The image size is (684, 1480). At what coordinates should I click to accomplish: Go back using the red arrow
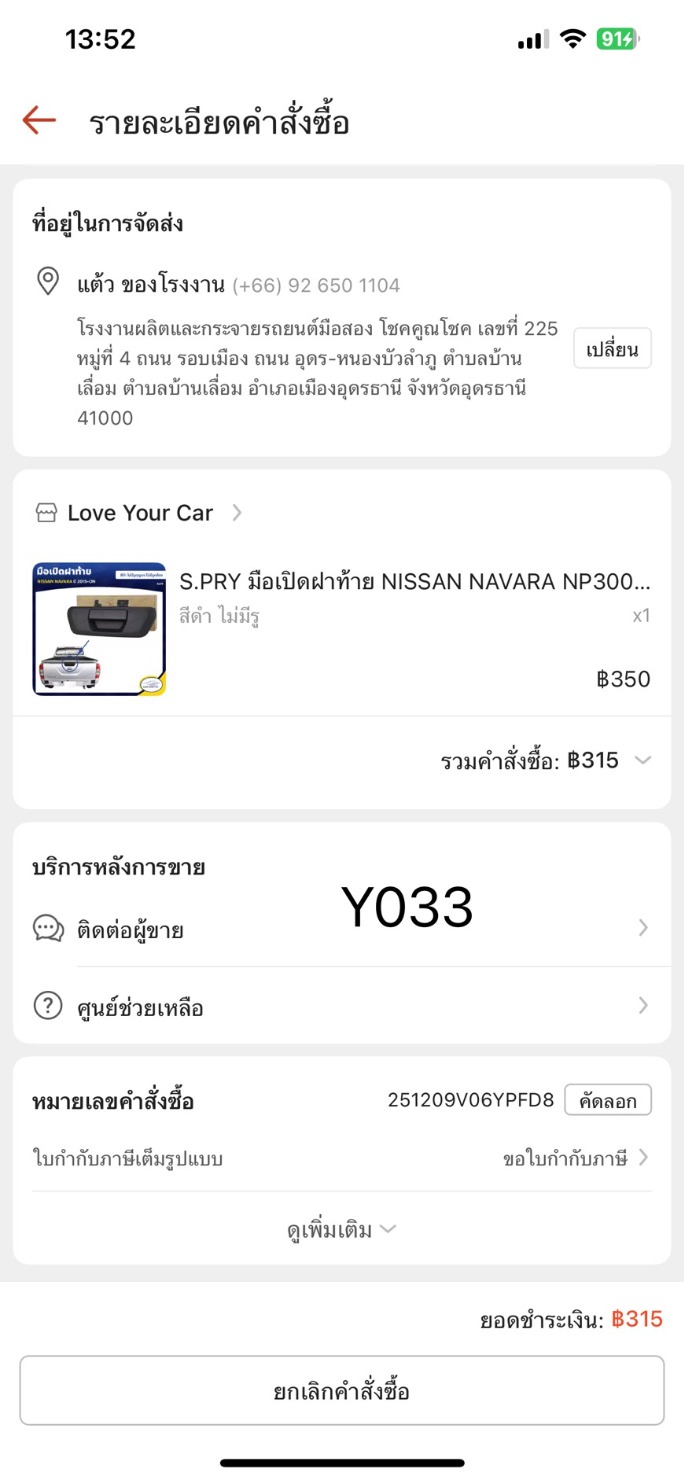(x=39, y=121)
